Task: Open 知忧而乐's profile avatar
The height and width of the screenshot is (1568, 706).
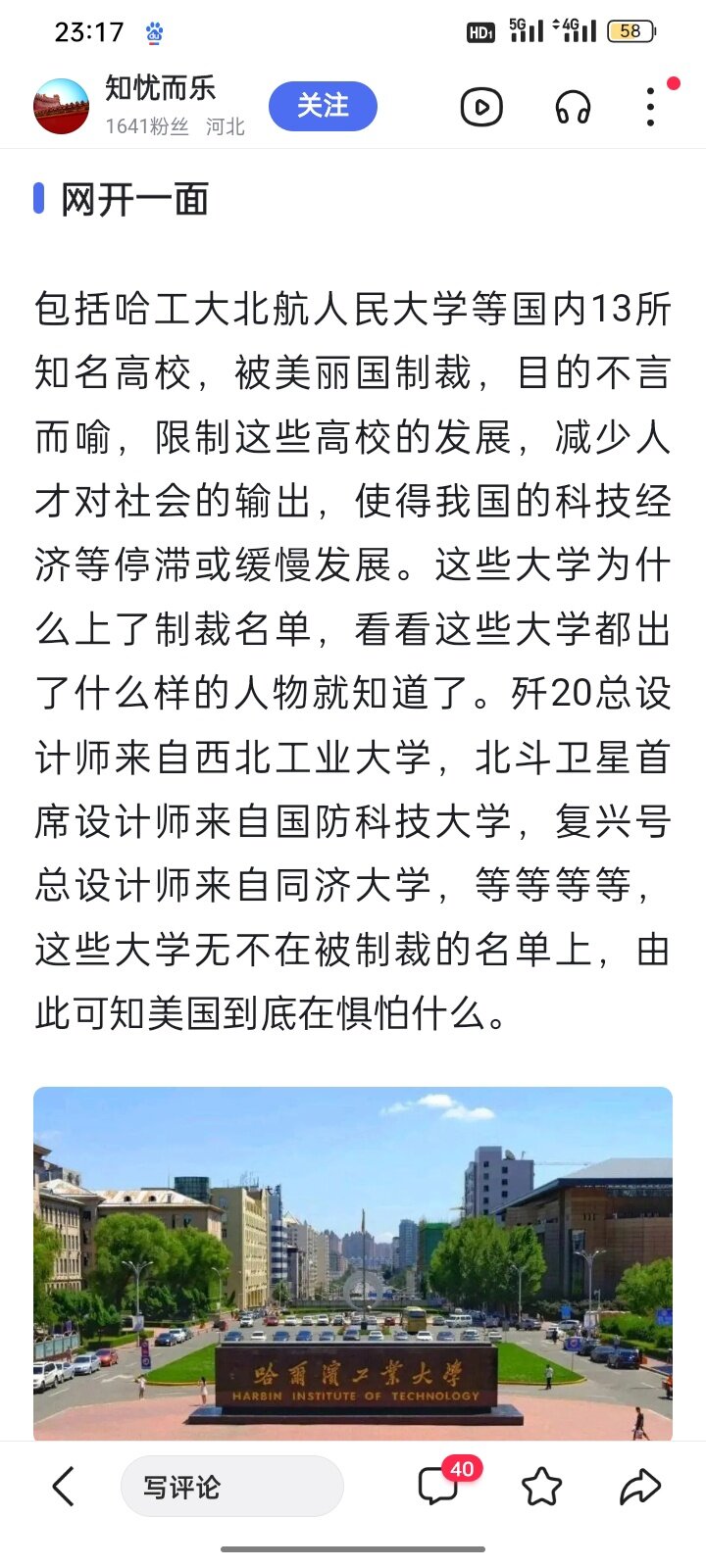Action: 61,106
